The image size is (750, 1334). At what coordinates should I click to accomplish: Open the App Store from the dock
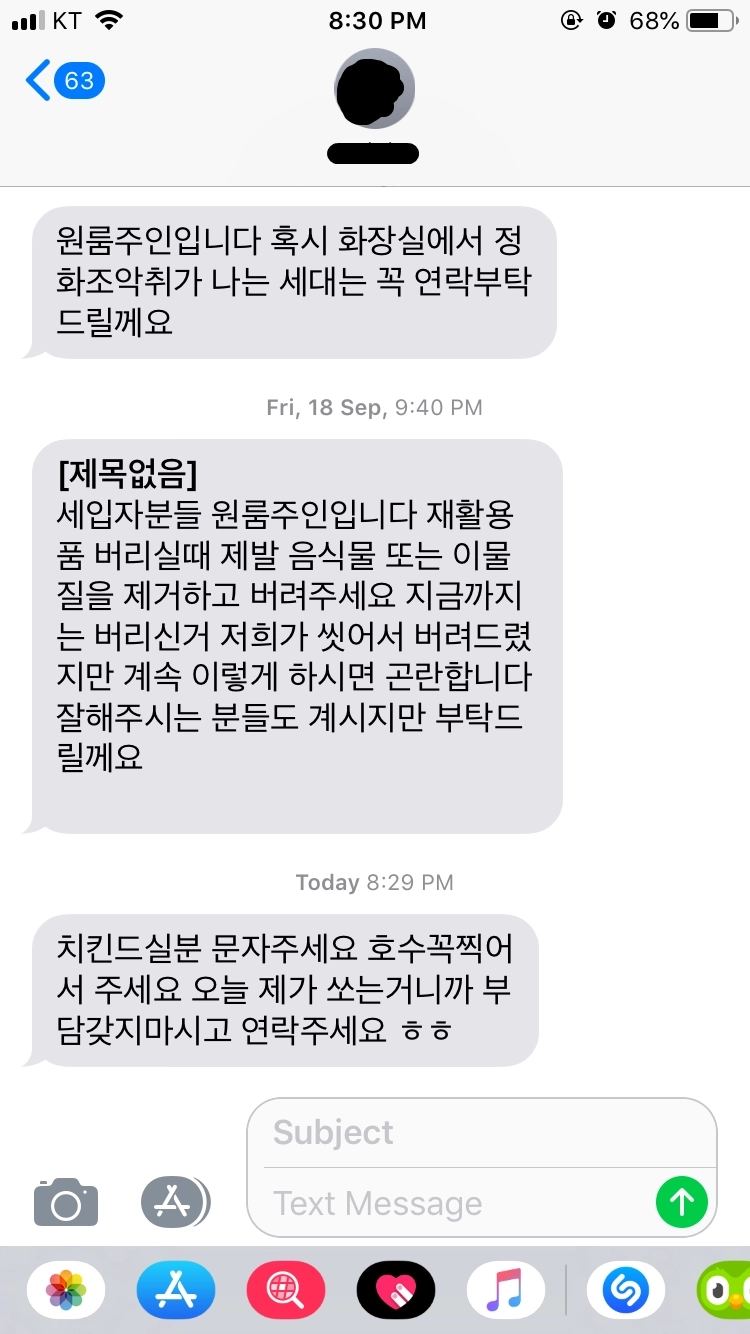click(x=176, y=1290)
